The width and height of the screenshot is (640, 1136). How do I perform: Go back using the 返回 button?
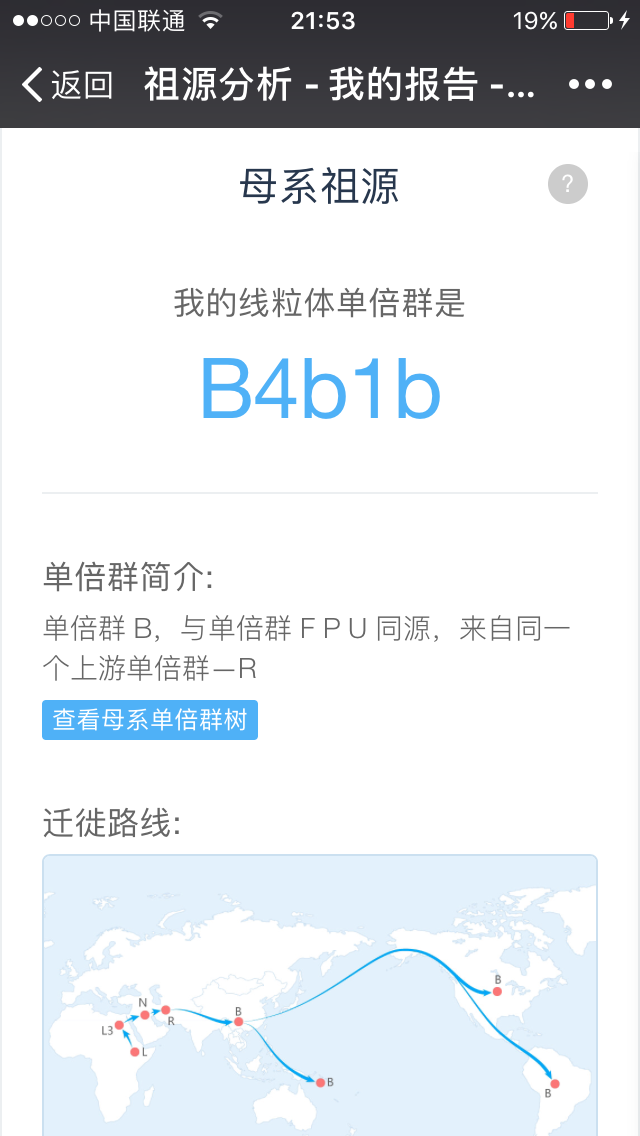[x=67, y=85]
